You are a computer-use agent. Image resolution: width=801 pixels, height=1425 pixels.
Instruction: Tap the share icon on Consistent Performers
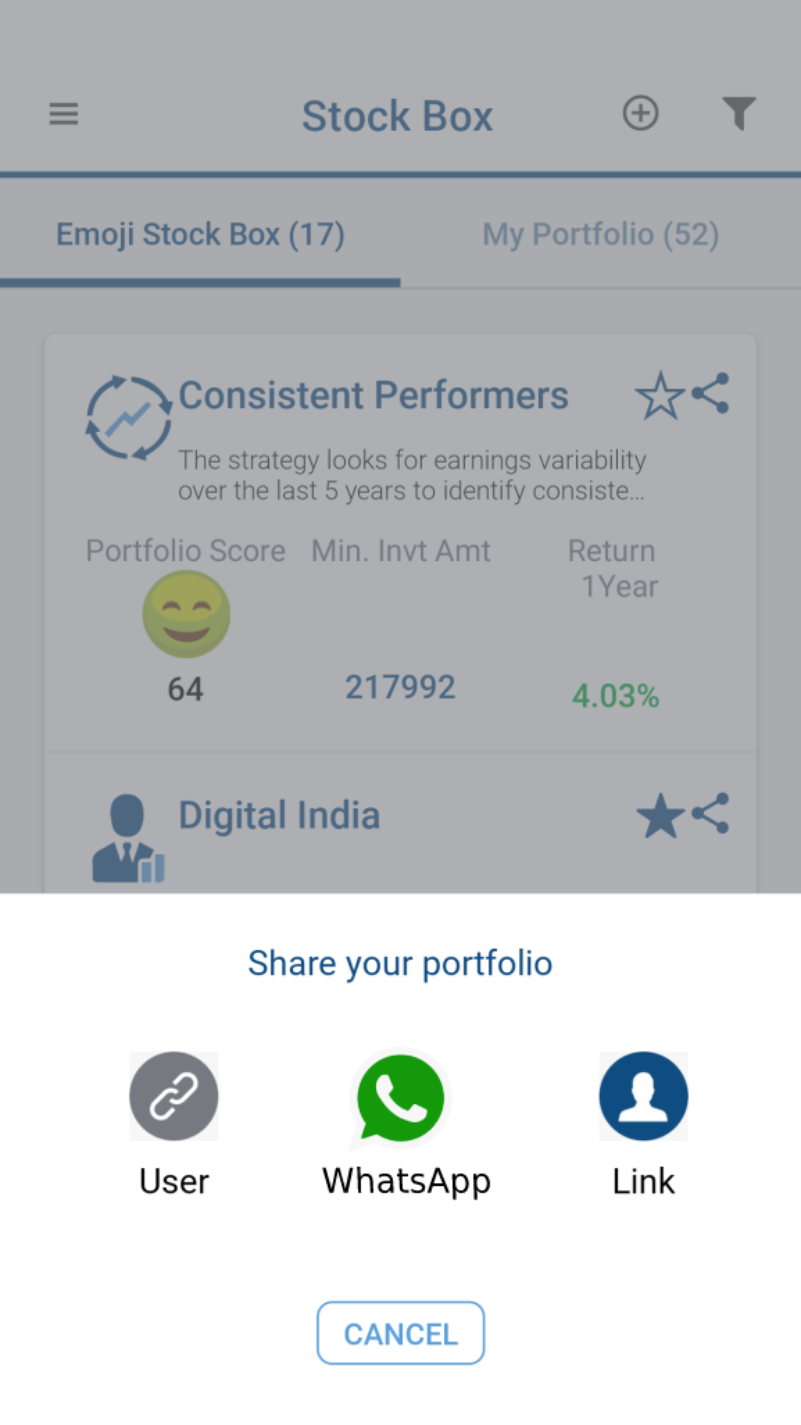coord(710,394)
